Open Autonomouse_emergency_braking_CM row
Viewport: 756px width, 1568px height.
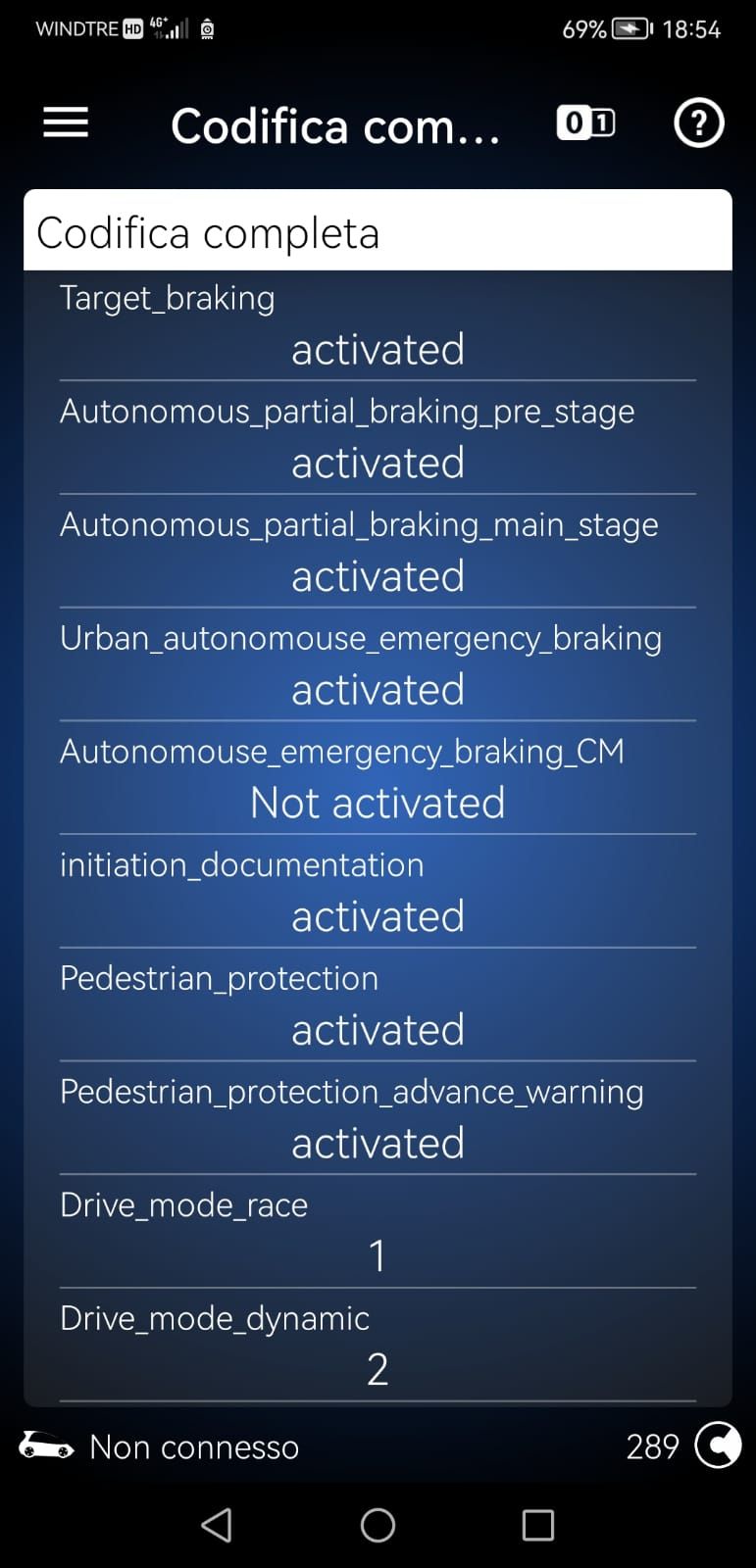(378, 778)
